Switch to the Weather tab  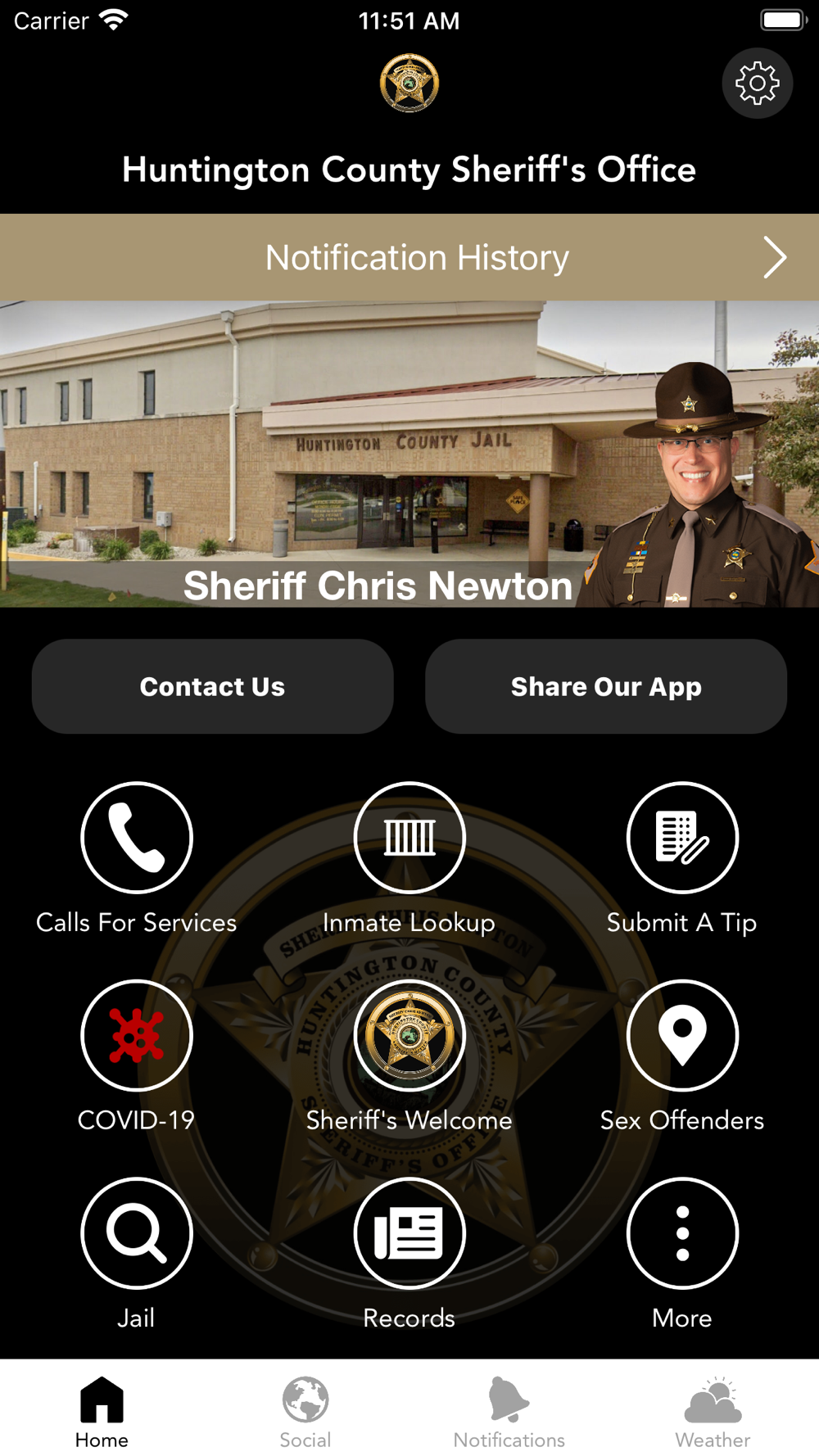(x=713, y=1412)
